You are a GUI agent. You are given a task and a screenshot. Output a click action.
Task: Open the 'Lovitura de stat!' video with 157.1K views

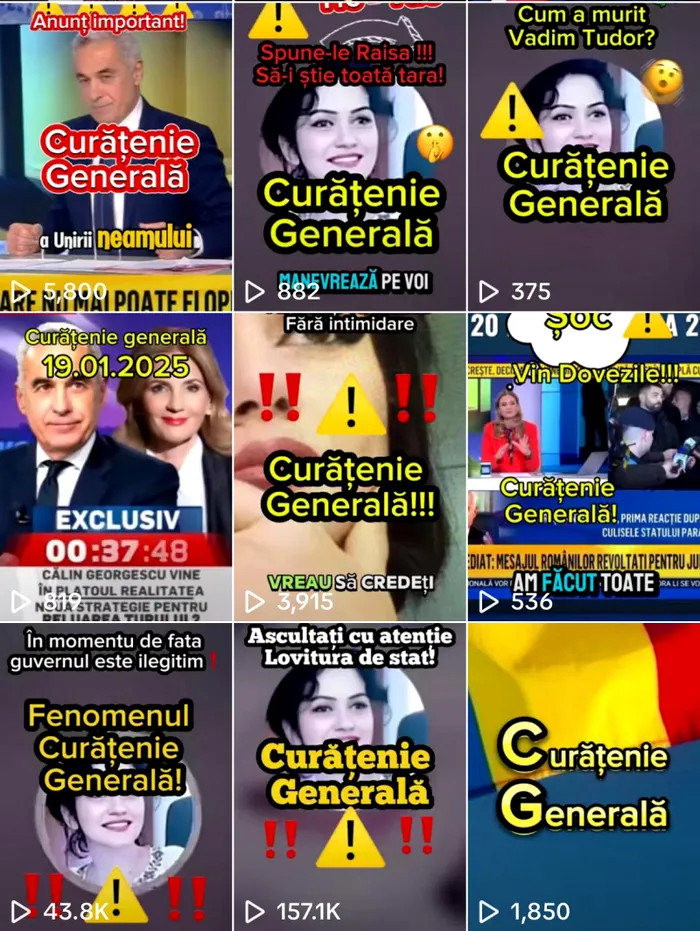pos(349,775)
